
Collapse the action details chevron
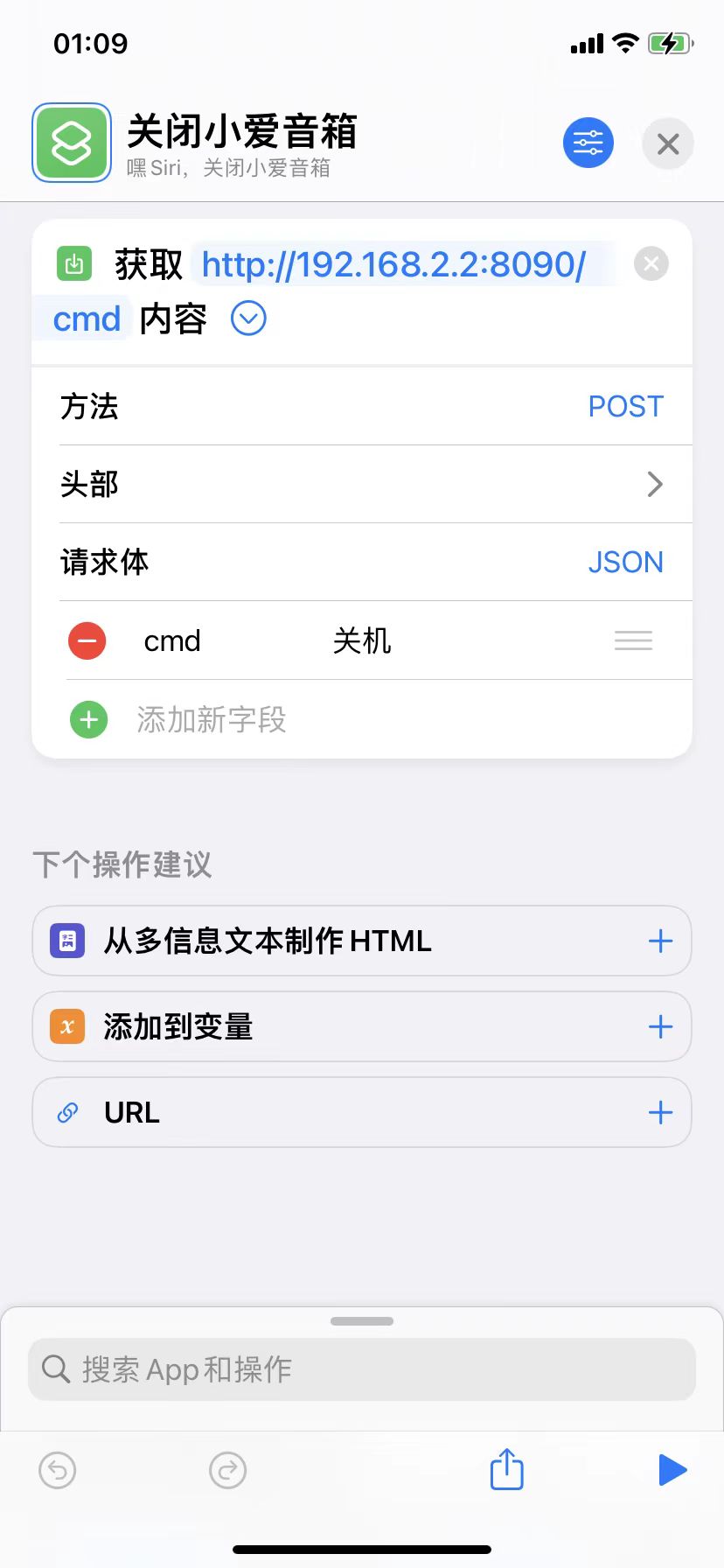pyautogui.click(x=248, y=318)
